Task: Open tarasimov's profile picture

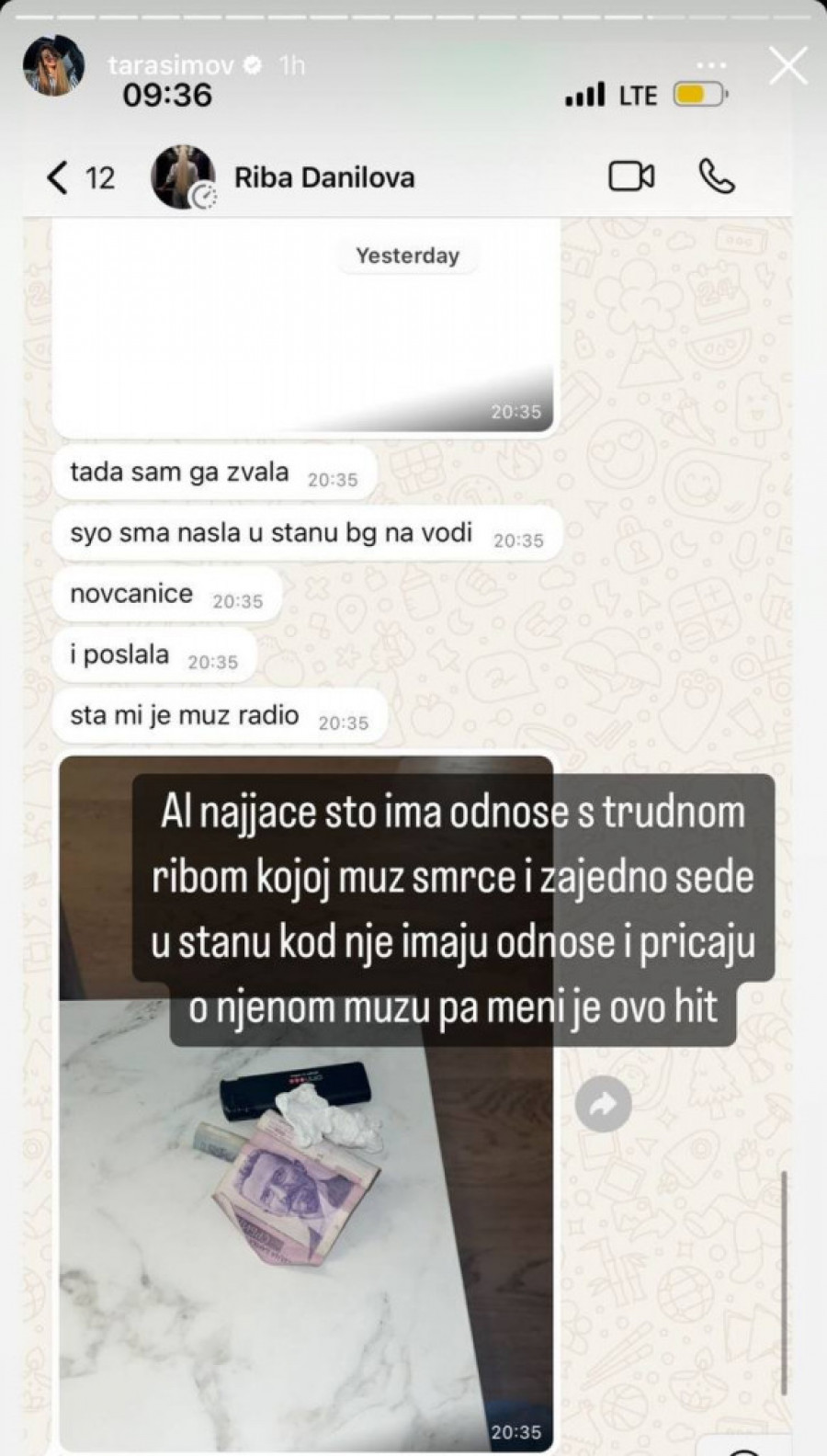Action: point(53,66)
